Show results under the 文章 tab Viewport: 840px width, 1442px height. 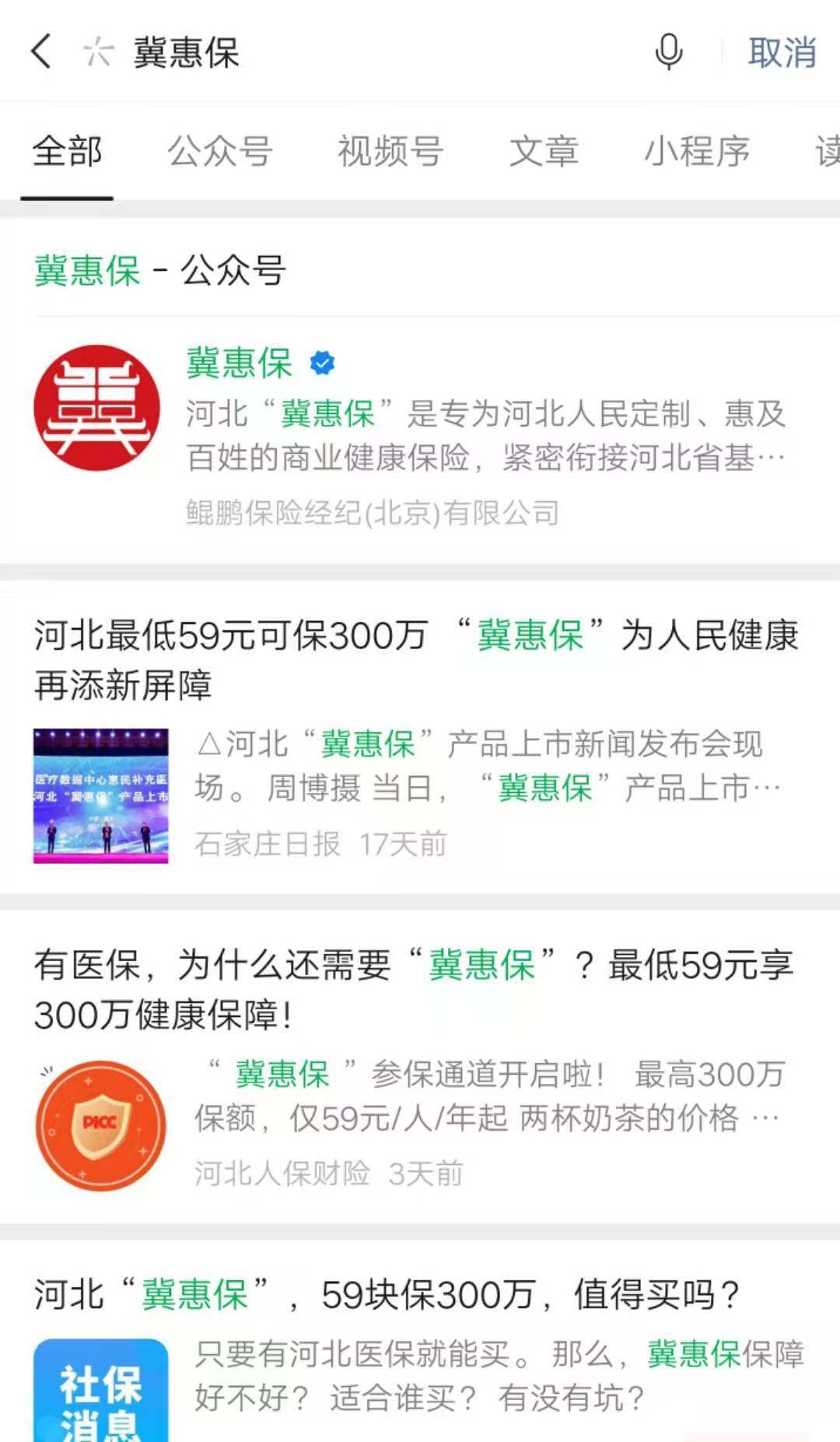coord(544,151)
